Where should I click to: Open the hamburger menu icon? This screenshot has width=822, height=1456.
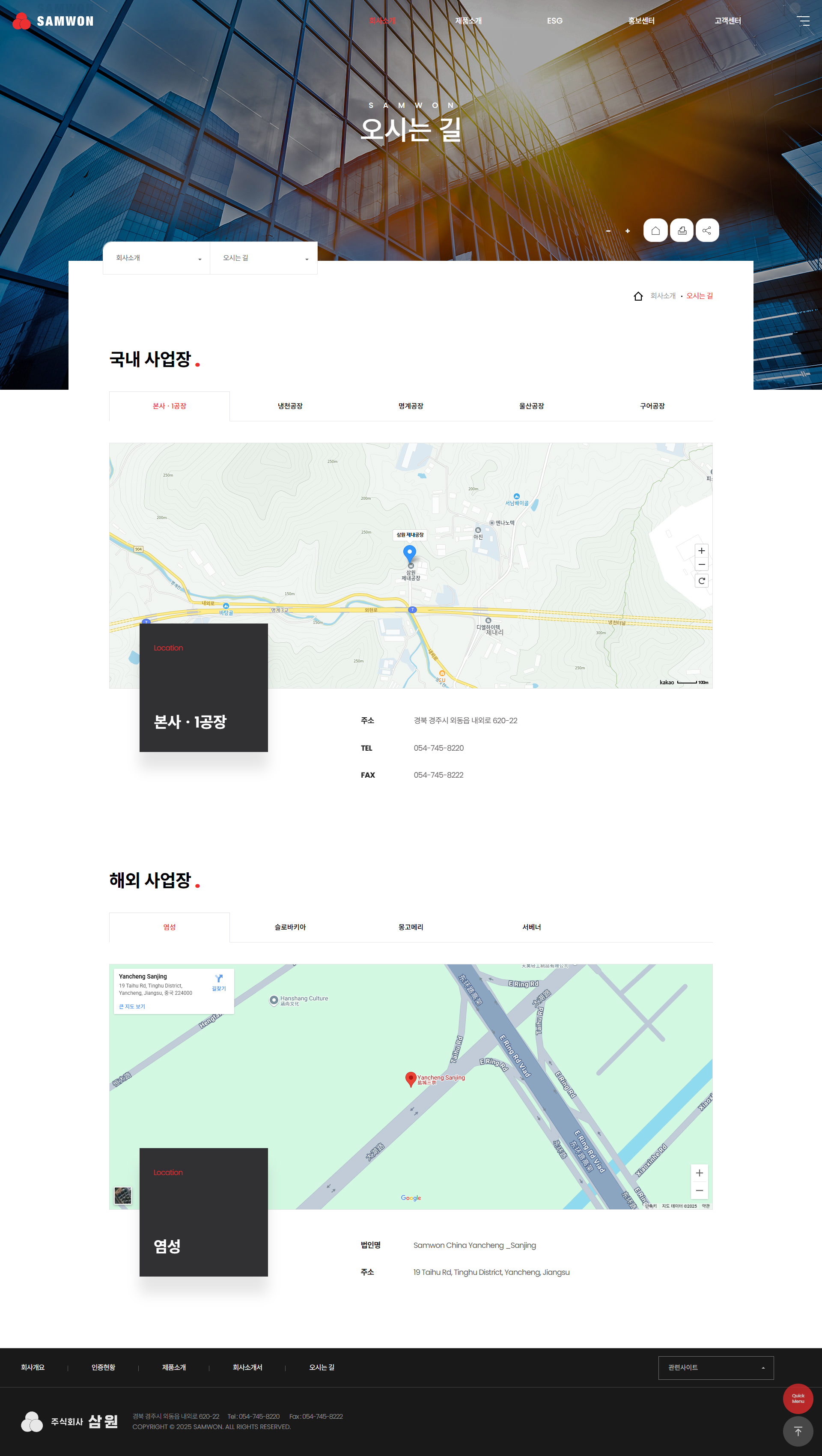point(803,21)
